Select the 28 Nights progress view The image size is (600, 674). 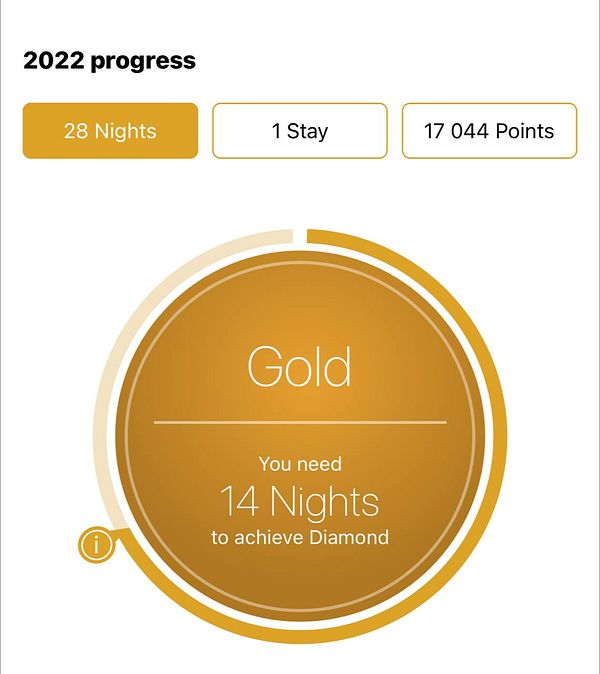pos(110,131)
